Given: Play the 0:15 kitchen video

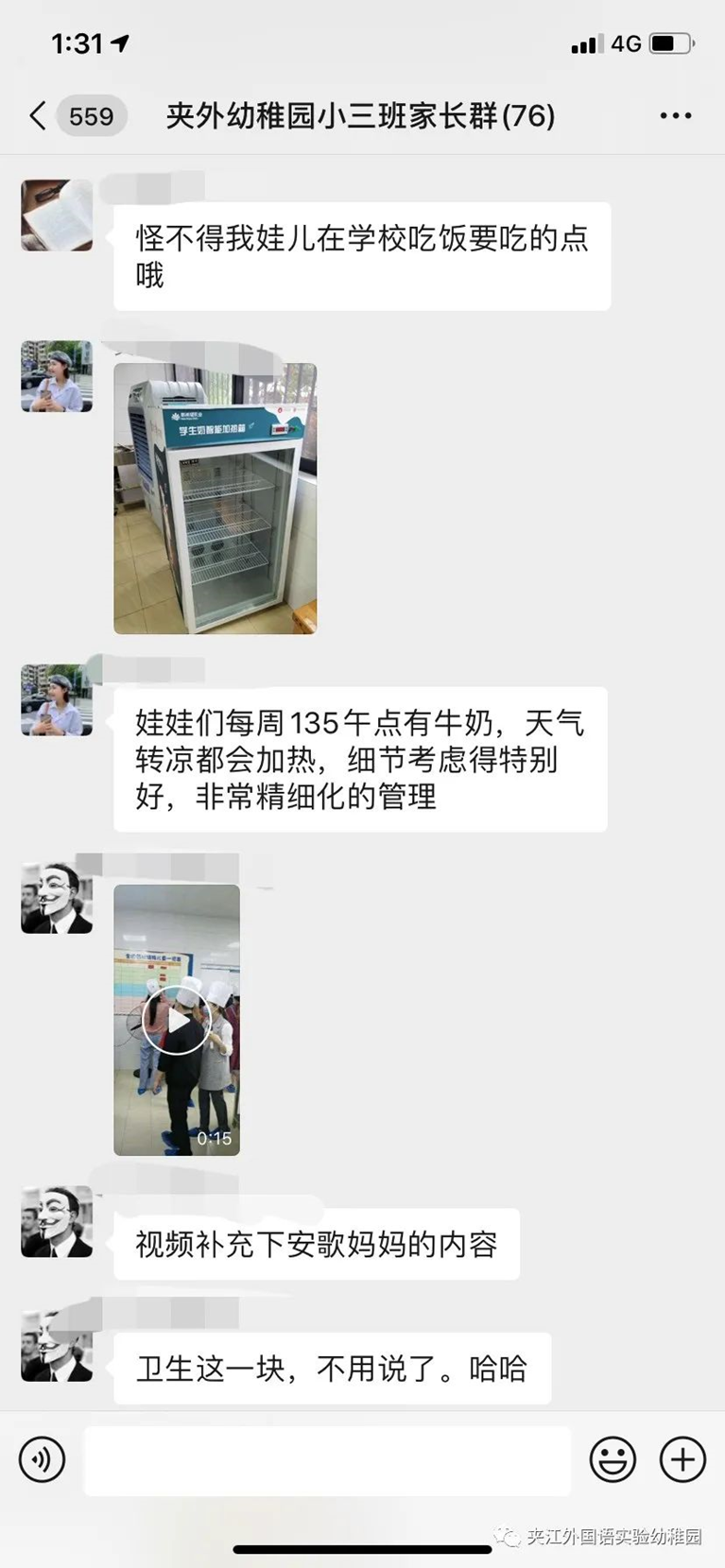Looking at the screenshot, I should tap(177, 1020).
